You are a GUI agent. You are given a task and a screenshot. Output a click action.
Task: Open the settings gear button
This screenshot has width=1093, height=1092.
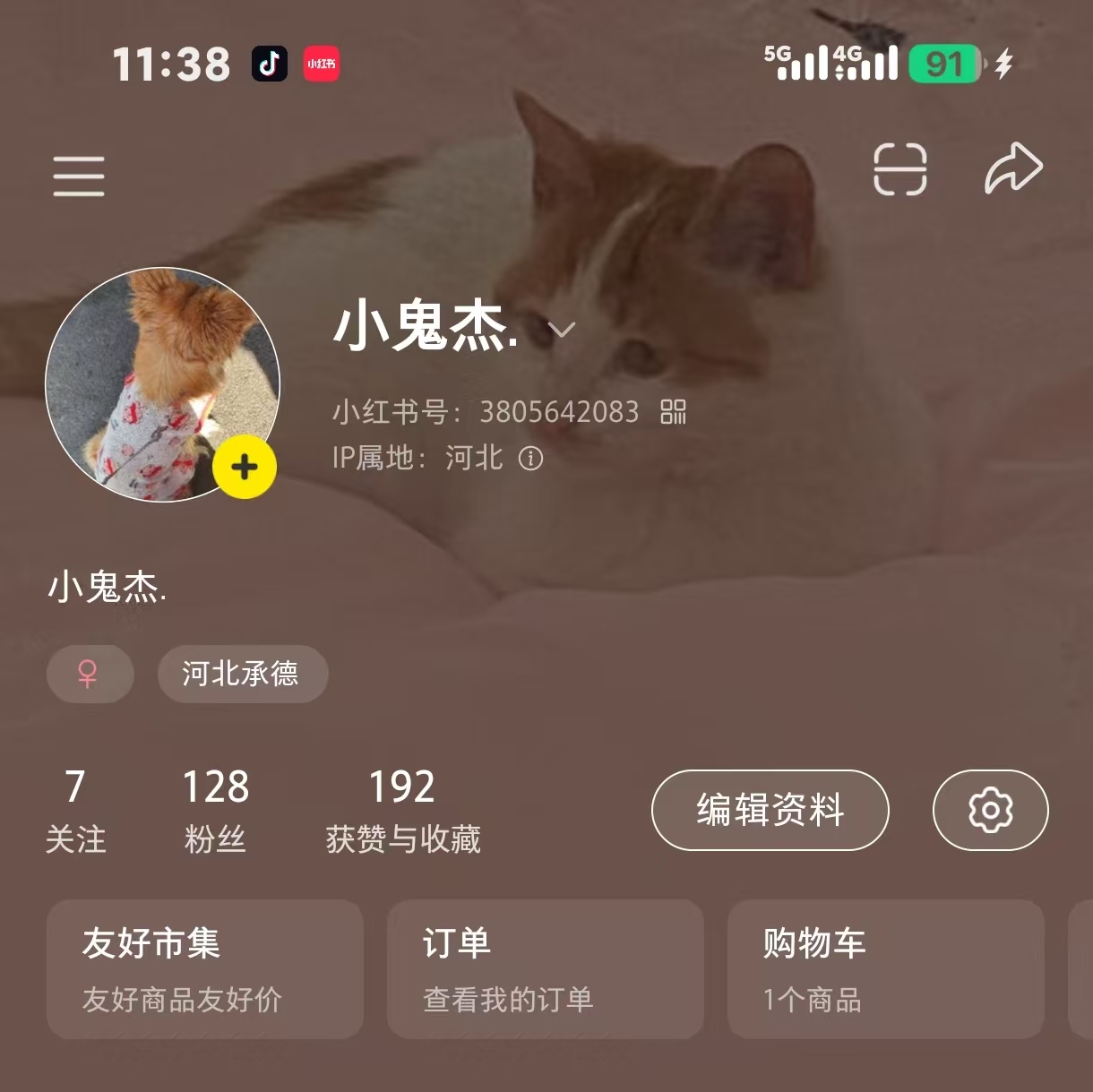(990, 810)
